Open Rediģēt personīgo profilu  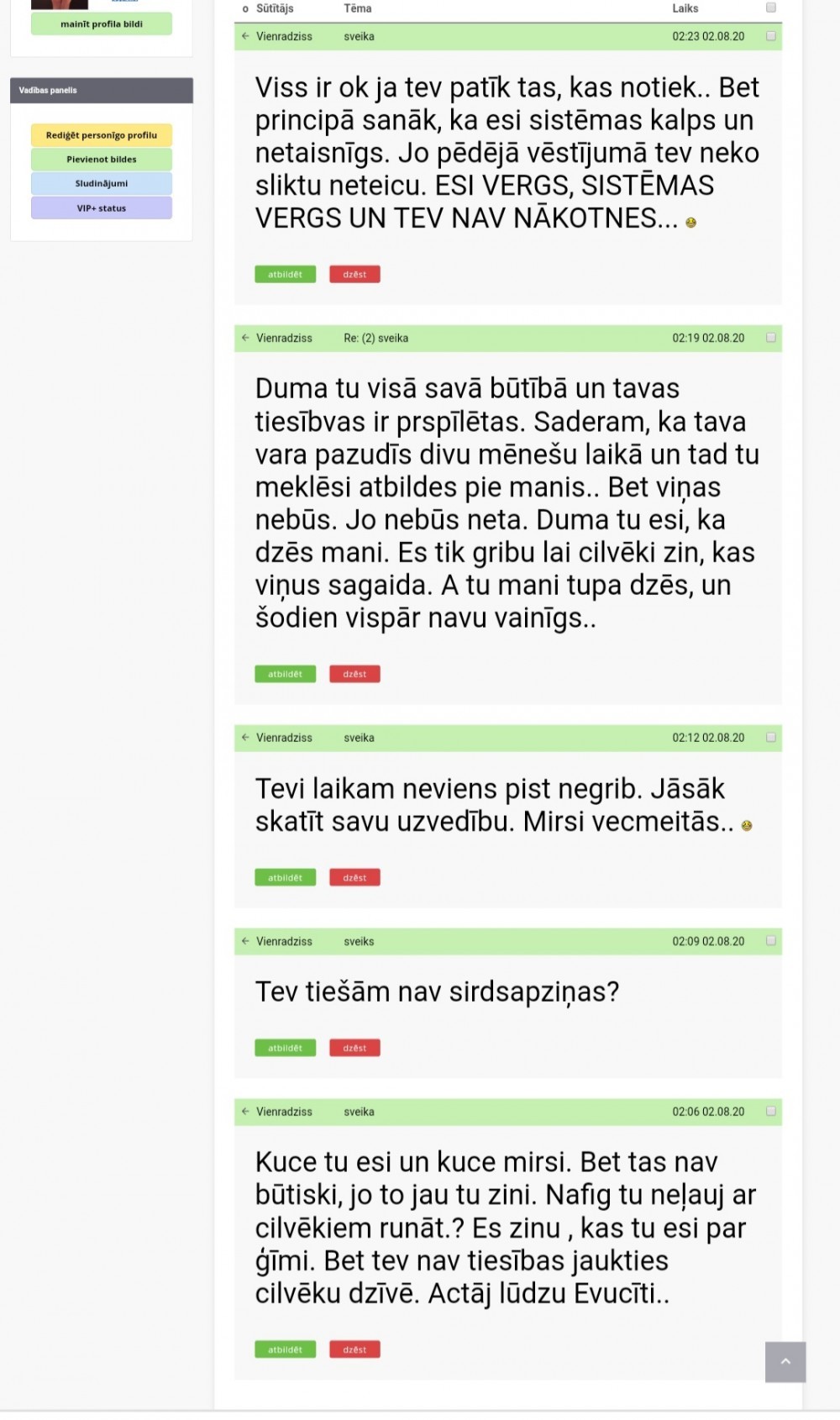pyautogui.click(x=102, y=135)
